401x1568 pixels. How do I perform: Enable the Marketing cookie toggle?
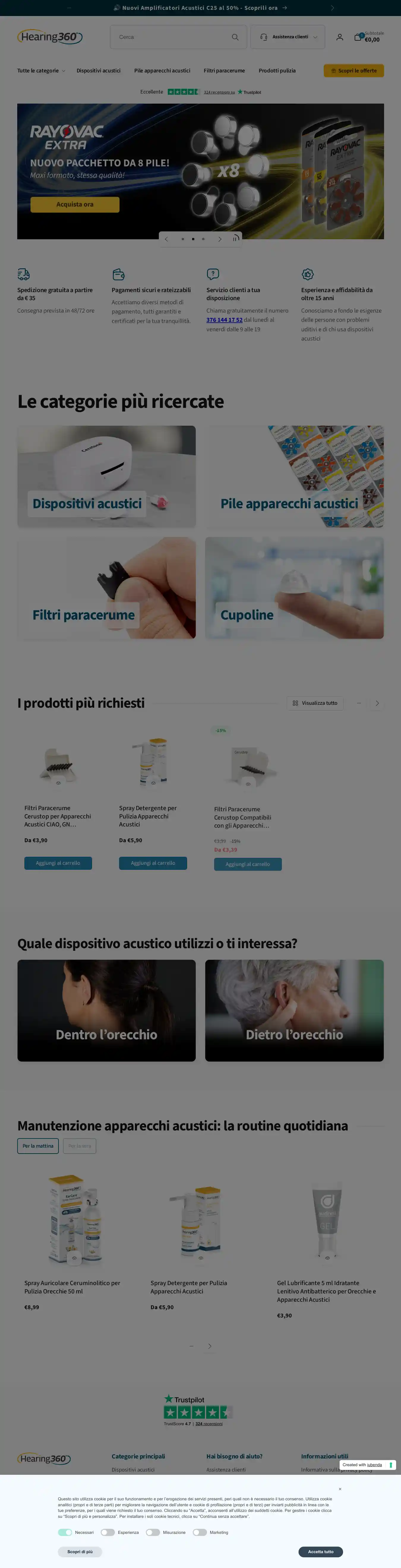pyautogui.click(x=200, y=1533)
